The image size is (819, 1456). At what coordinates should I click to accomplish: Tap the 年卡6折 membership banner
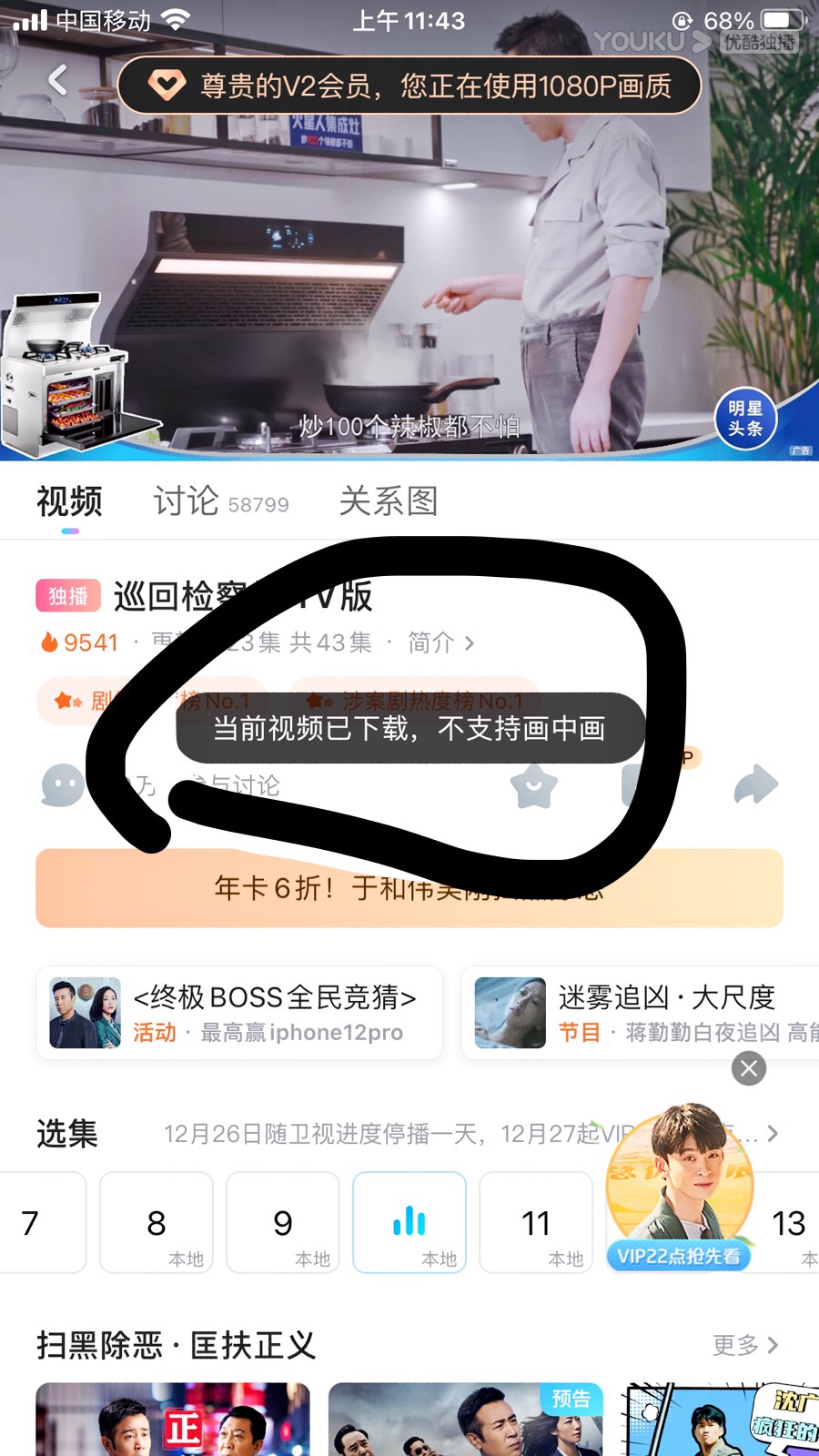[409, 888]
